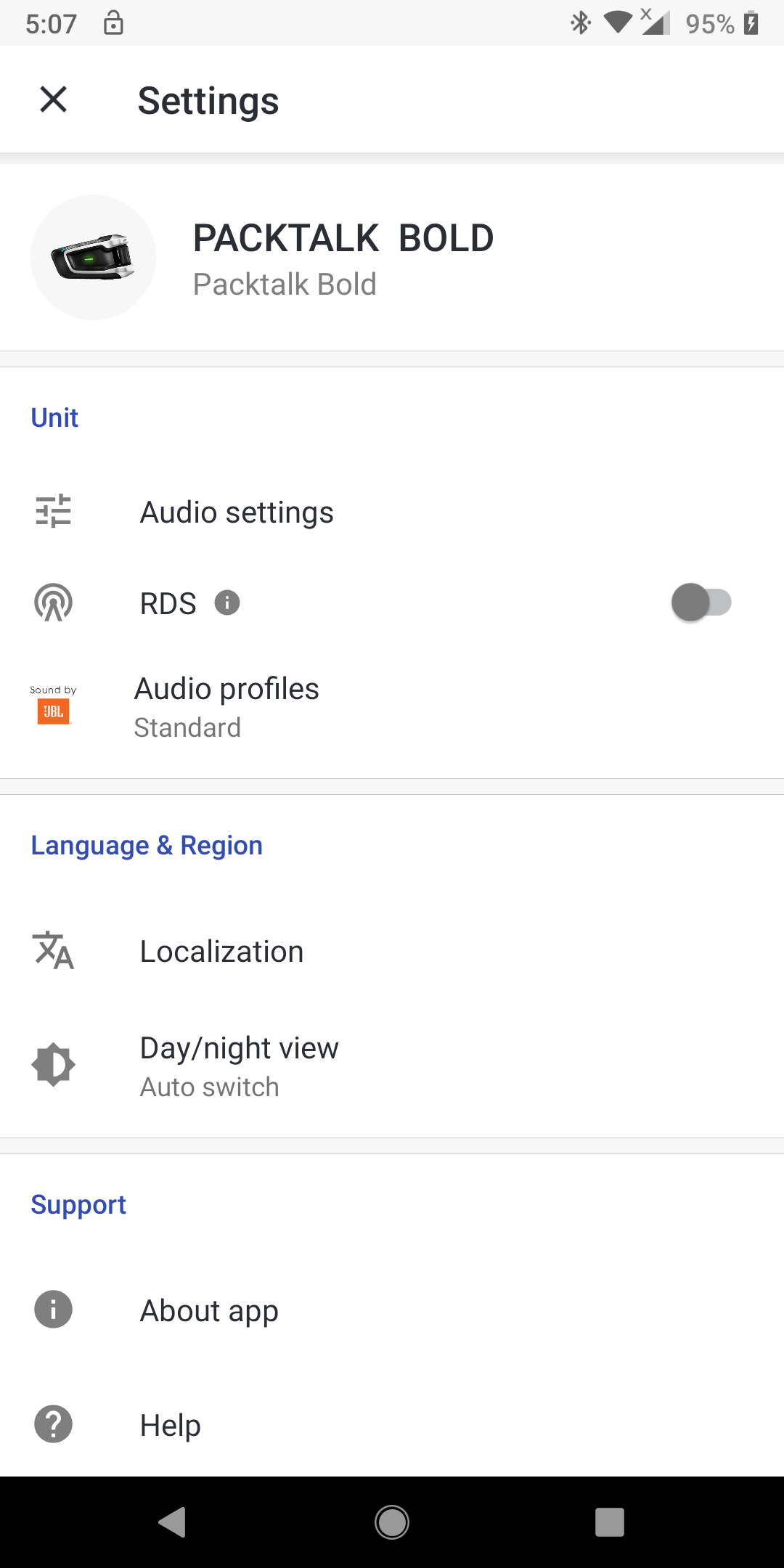The width and height of the screenshot is (784, 1568).
Task: Open Audio profiles
Action: [392, 706]
